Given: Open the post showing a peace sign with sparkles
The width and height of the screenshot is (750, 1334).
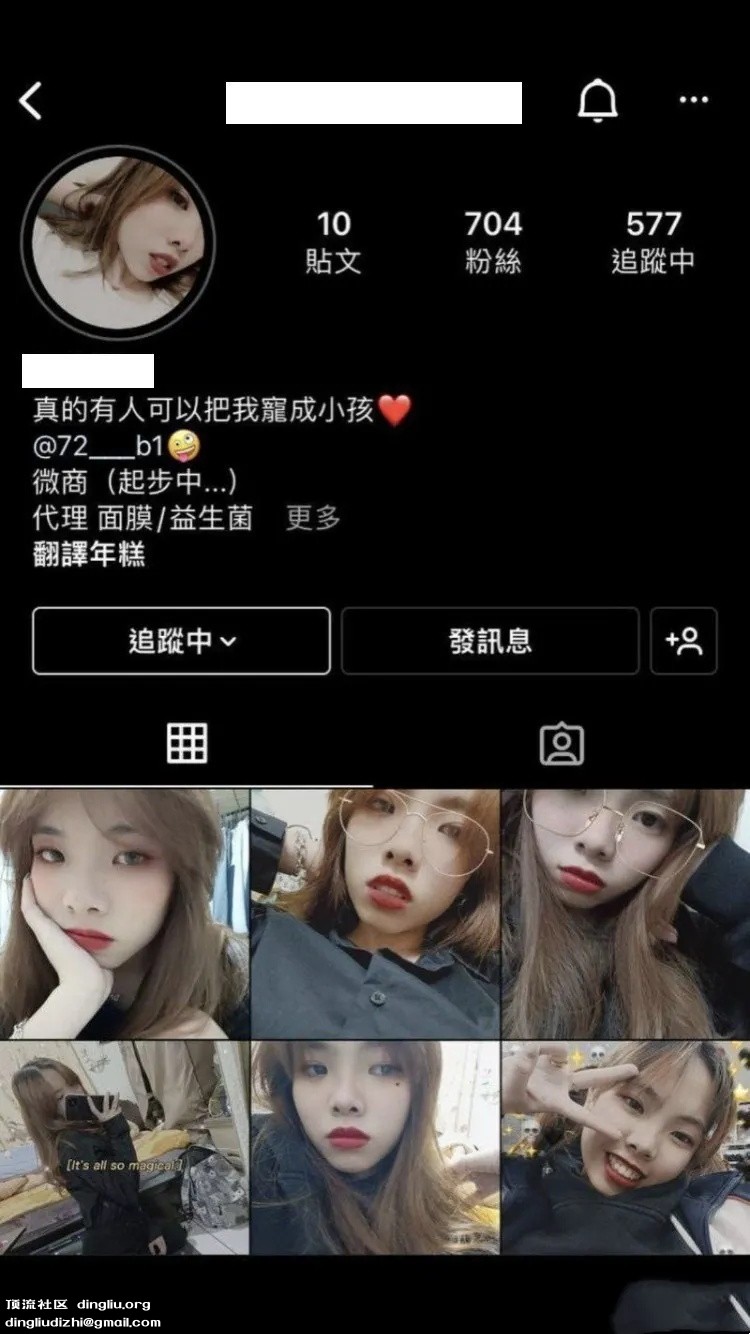Looking at the screenshot, I should [x=625, y=1148].
